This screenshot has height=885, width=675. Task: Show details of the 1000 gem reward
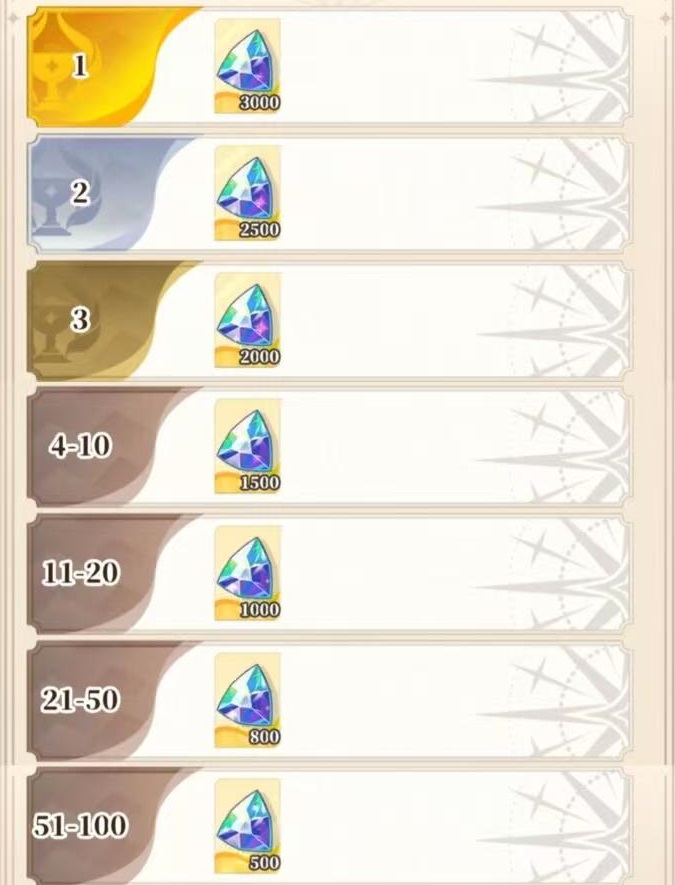coord(247,573)
